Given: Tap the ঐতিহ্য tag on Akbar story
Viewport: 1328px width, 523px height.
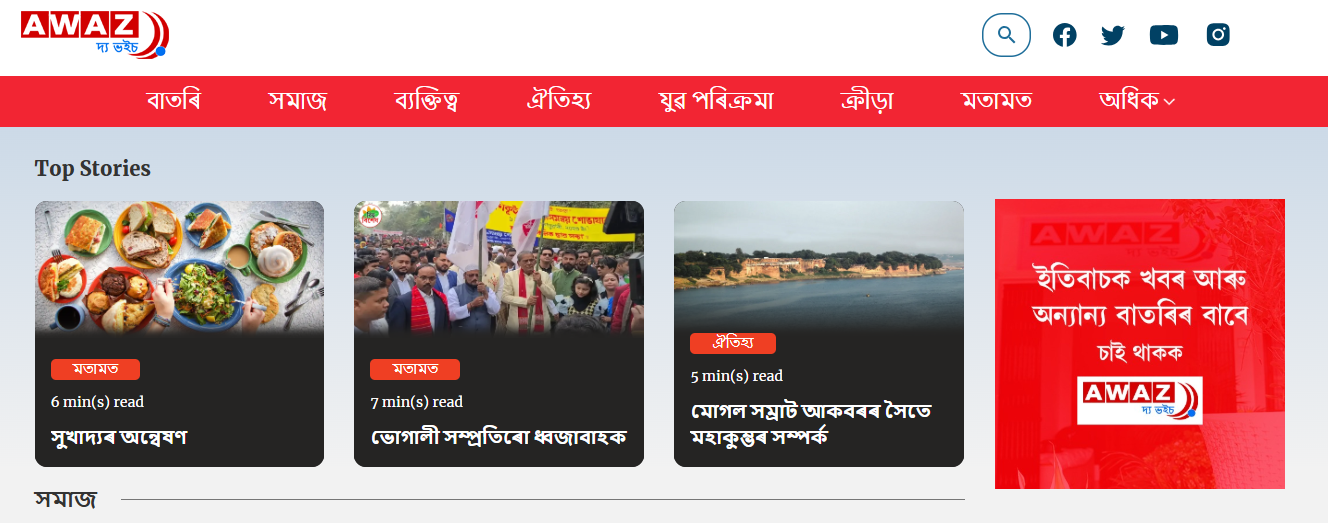Looking at the screenshot, I should click(732, 343).
